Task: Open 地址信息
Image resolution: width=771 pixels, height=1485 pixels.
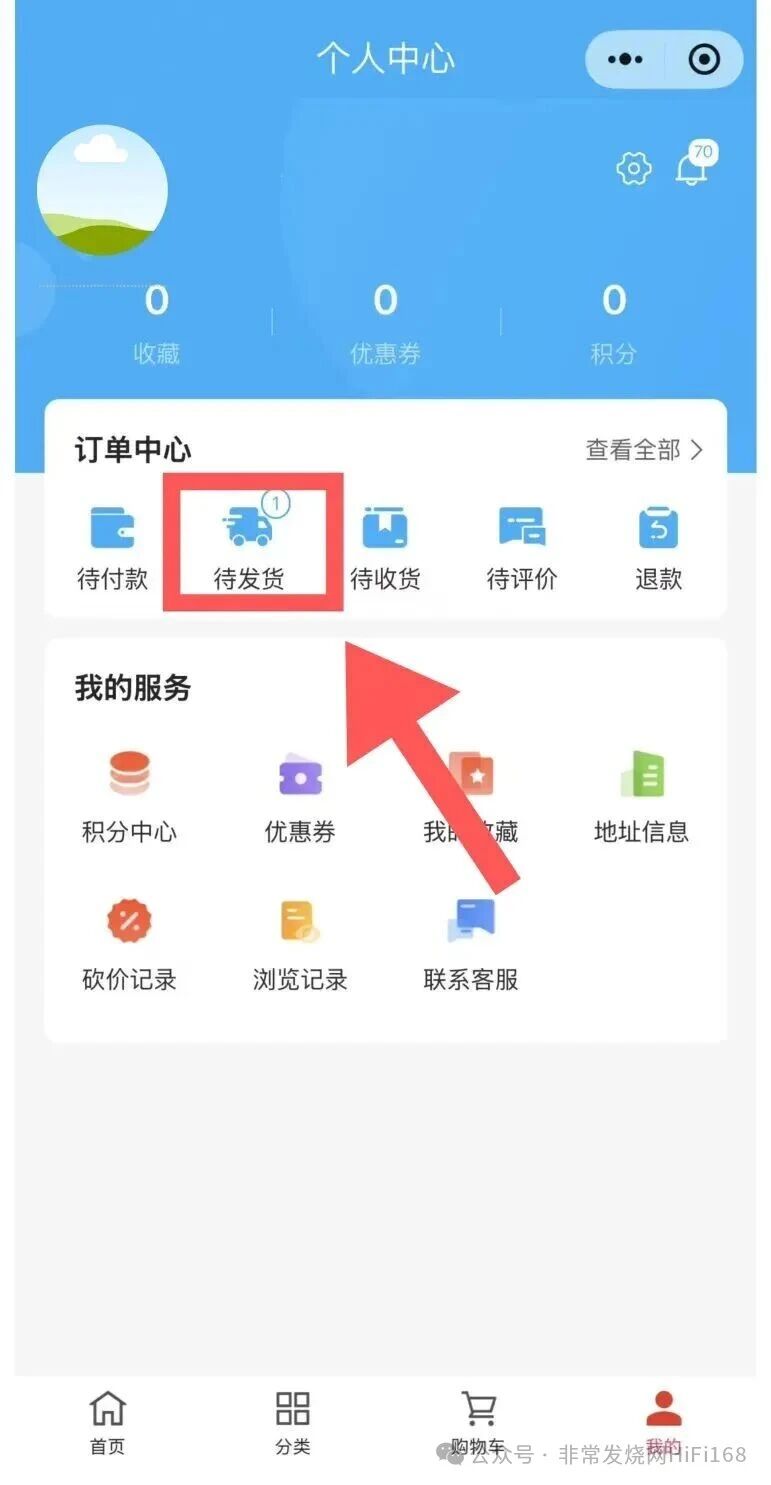Action: pyautogui.click(x=641, y=797)
